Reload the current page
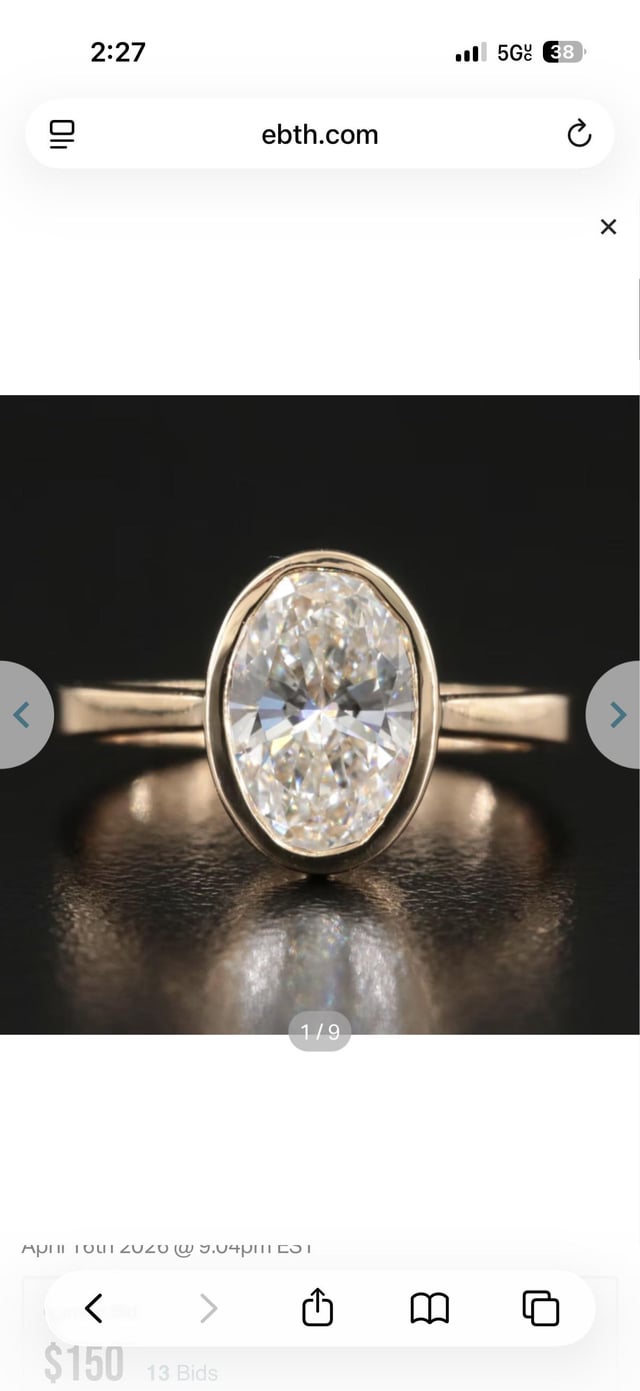 coord(579,134)
